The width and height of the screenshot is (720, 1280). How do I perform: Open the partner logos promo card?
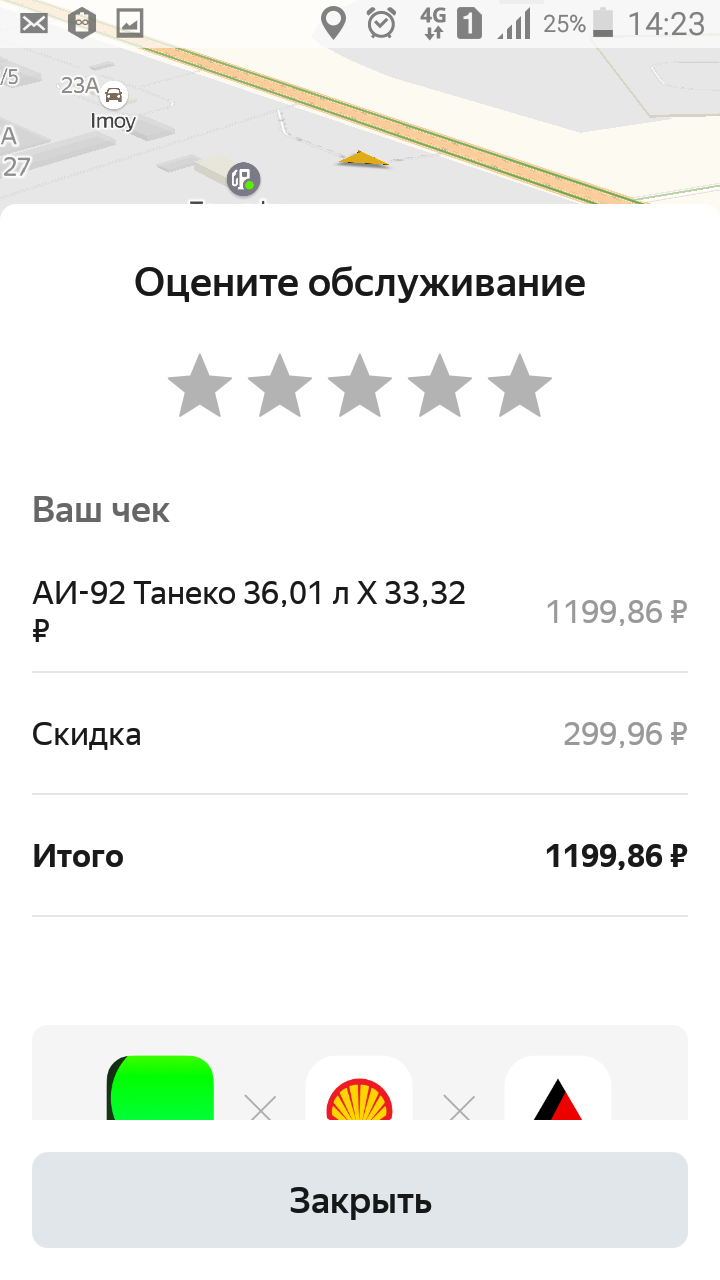click(x=360, y=1073)
